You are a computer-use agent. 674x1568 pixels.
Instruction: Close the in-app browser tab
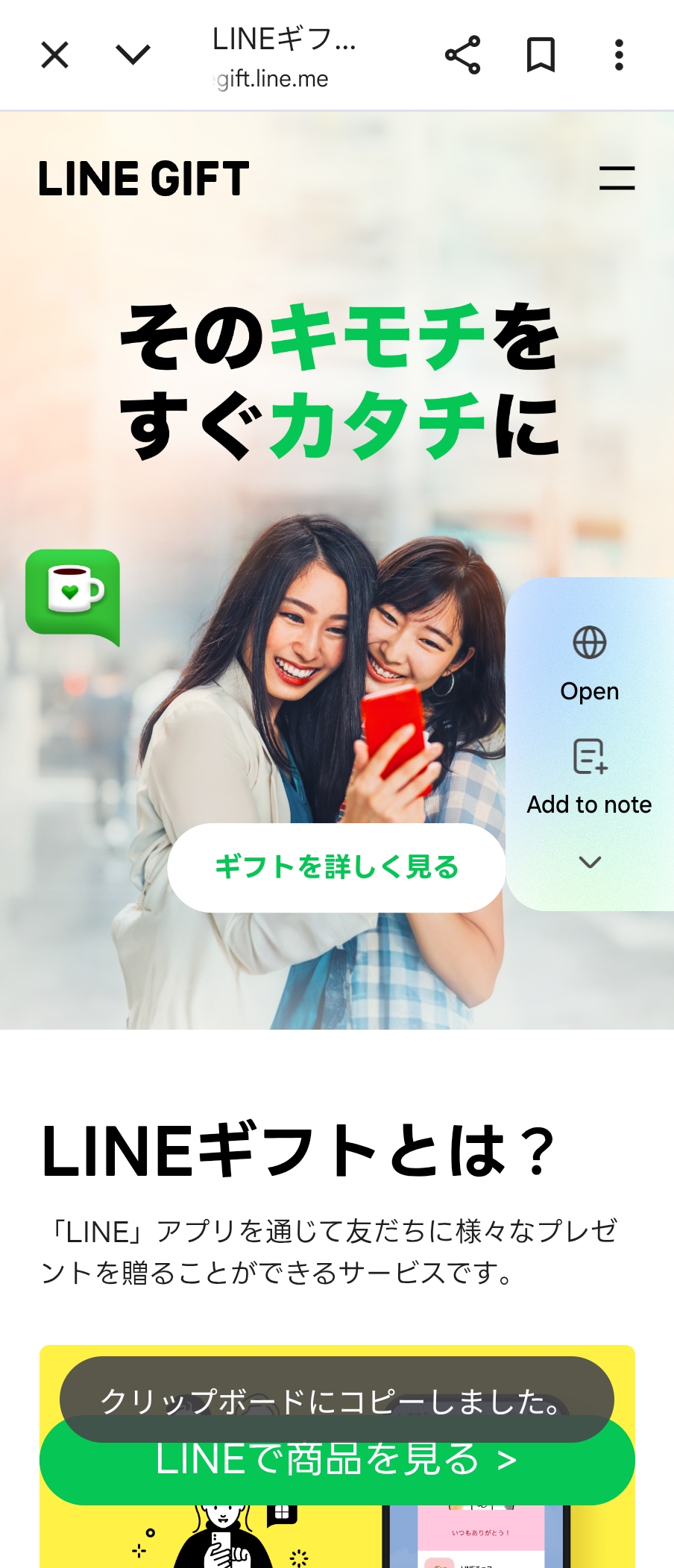coord(54,55)
